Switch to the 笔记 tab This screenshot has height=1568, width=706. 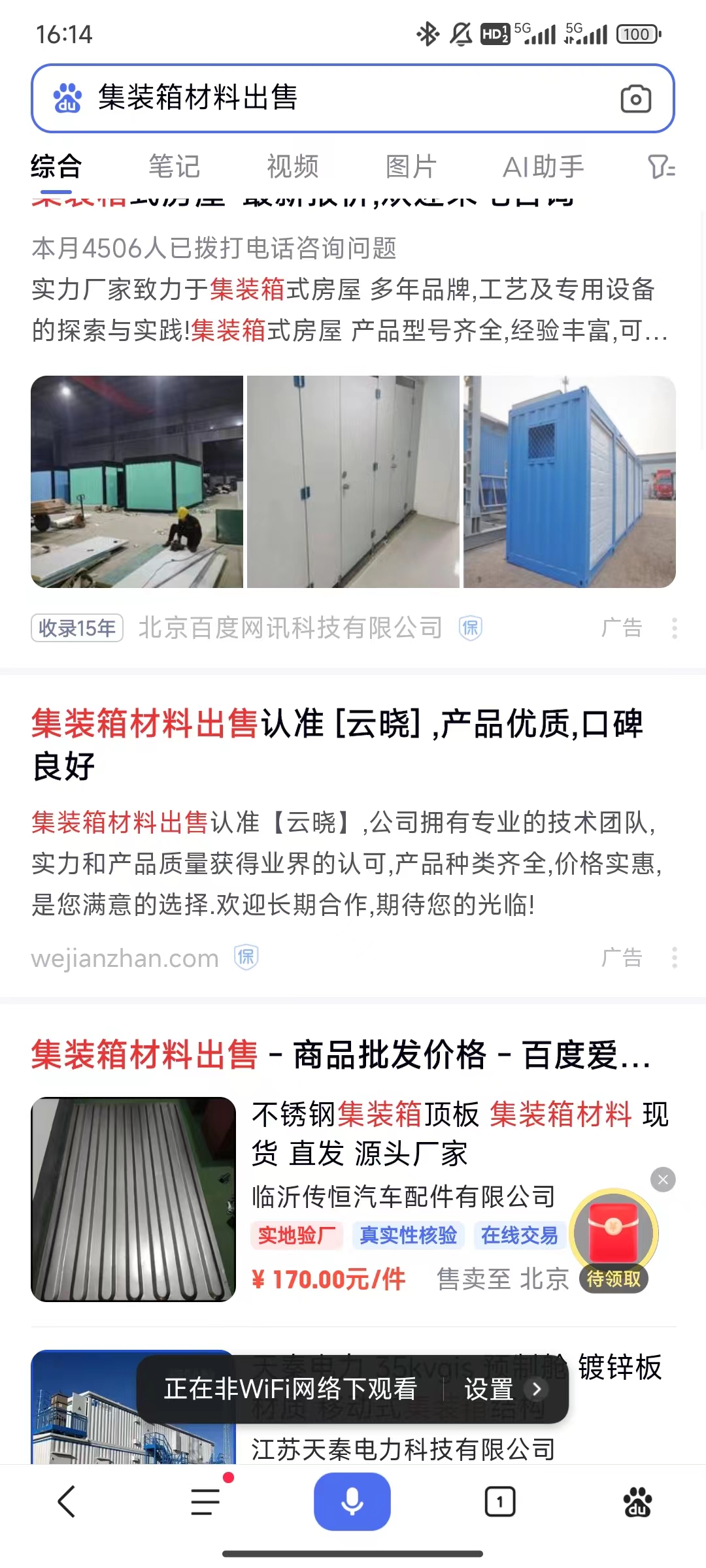(174, 167)
